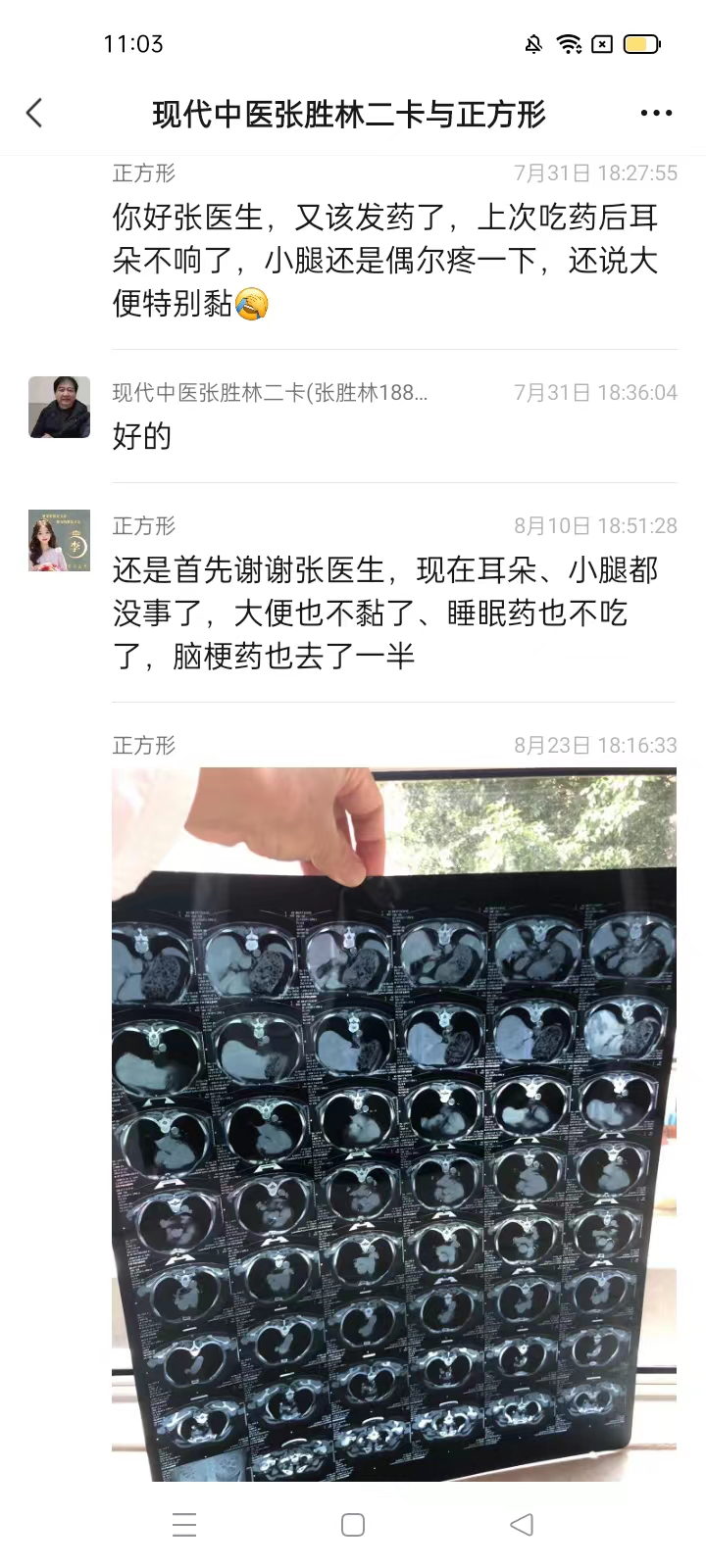The height and width of the screenshot is (1568, 706).
Task: Tap 正方形's avatar on 8月10日 message
Action: (x=59, y=540)
